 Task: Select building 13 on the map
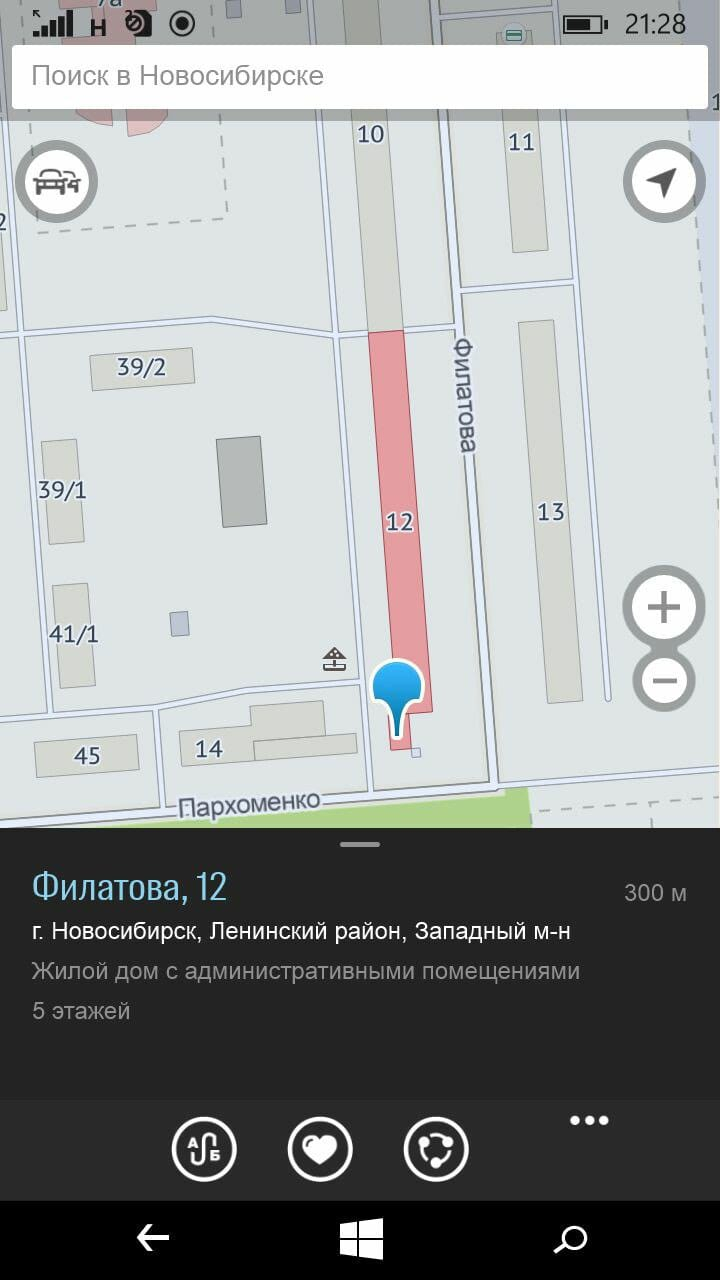(x=550, y=511)
